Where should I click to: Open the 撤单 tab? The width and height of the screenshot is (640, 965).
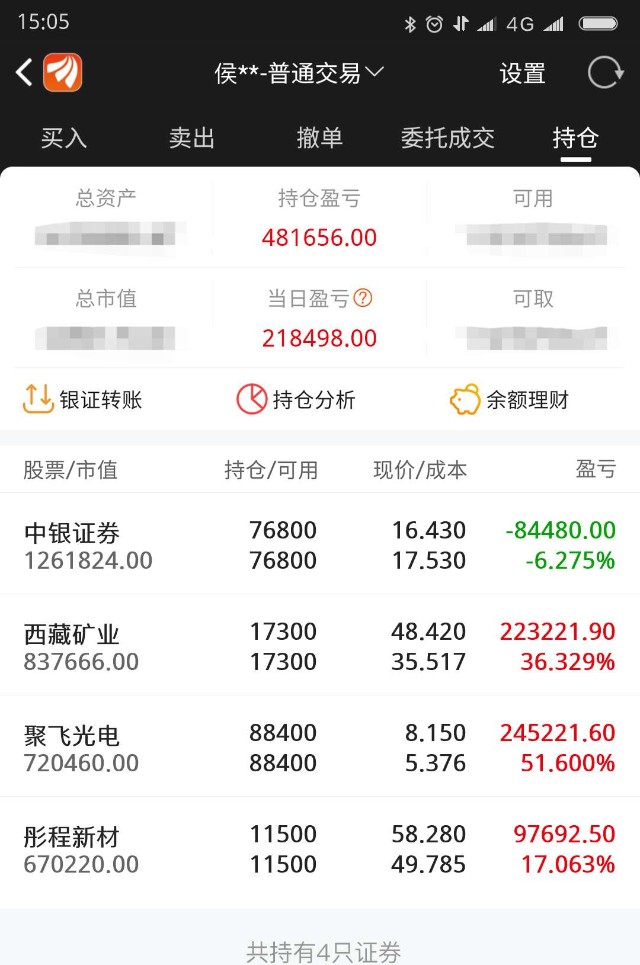pos(320,138)
